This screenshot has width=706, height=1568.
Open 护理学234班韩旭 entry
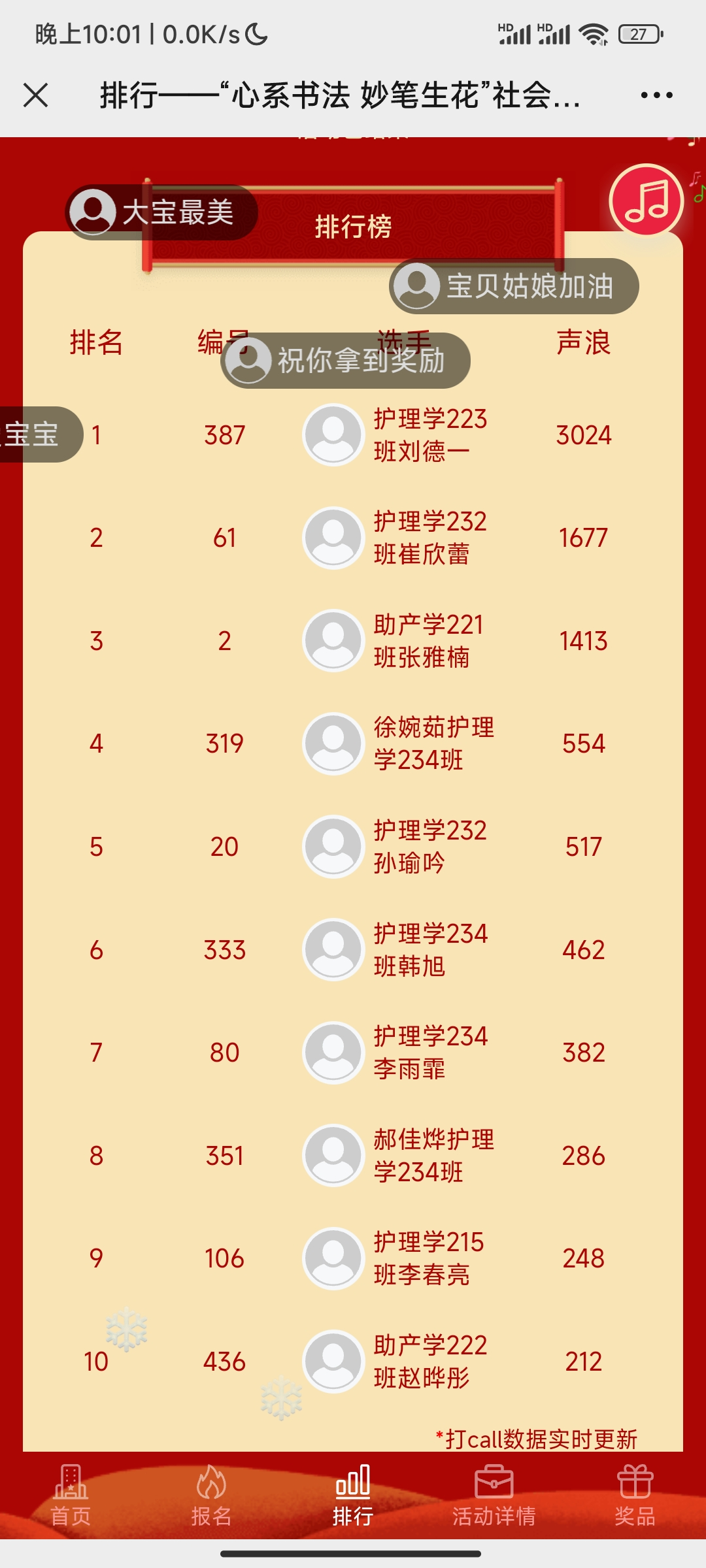[429, 949]
